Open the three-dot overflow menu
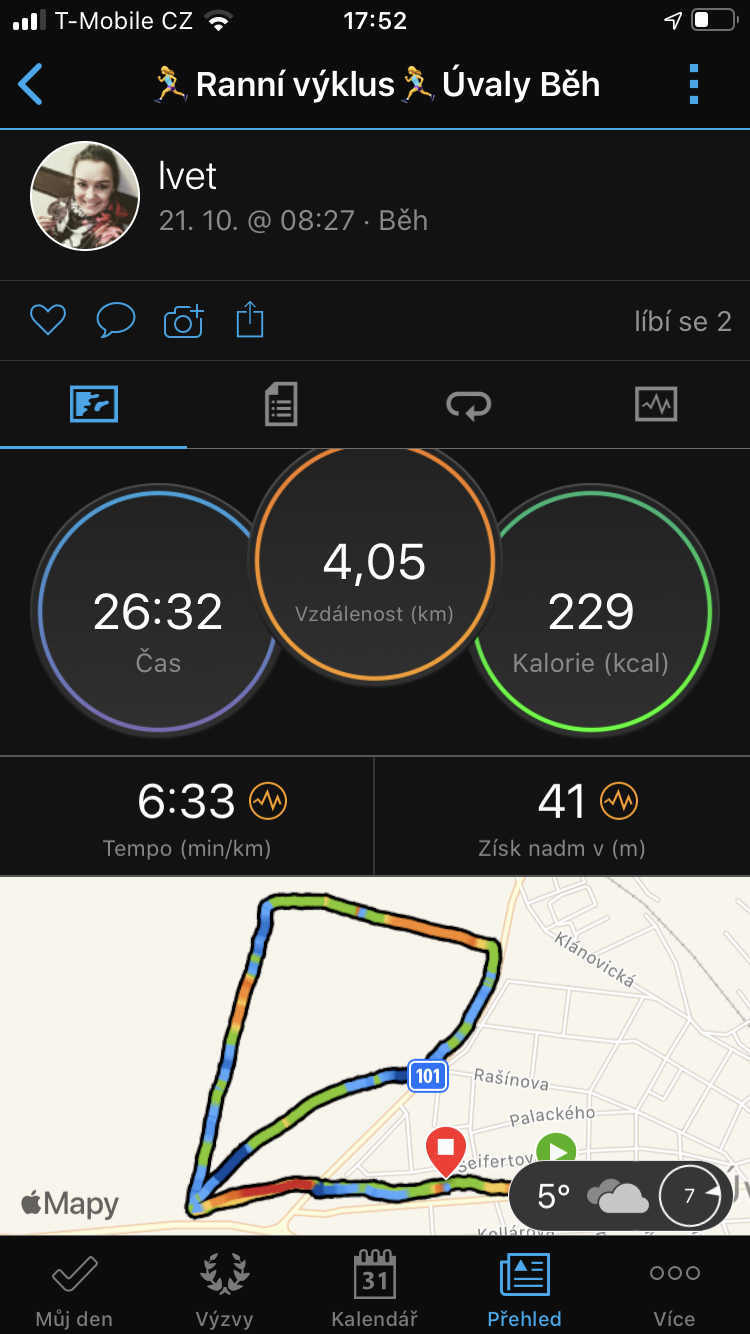 click(x=694, y=85)
